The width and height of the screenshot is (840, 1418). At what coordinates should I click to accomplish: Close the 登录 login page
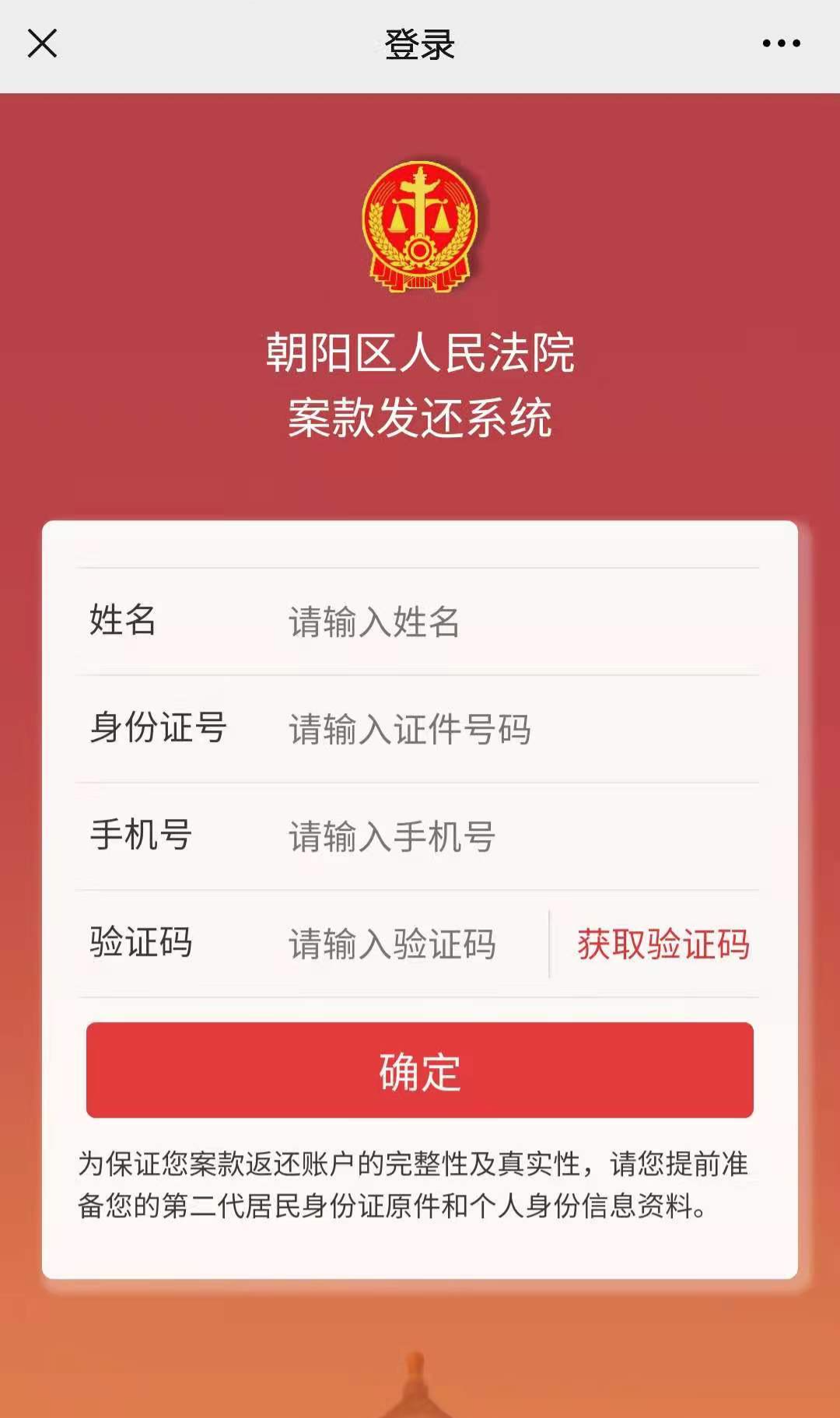point(42,44)
